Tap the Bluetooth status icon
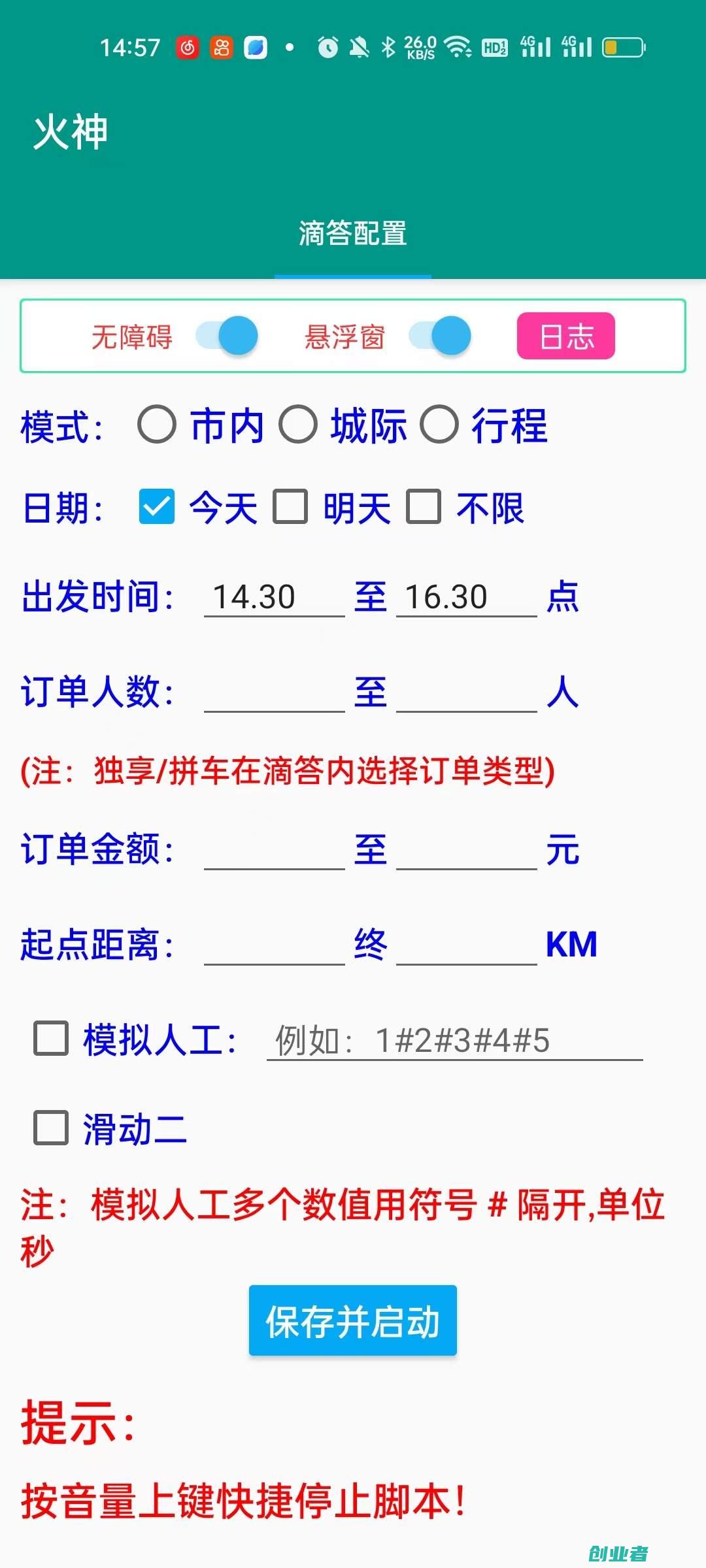The height and width of the screenshot is (1568, 706). 388,47
